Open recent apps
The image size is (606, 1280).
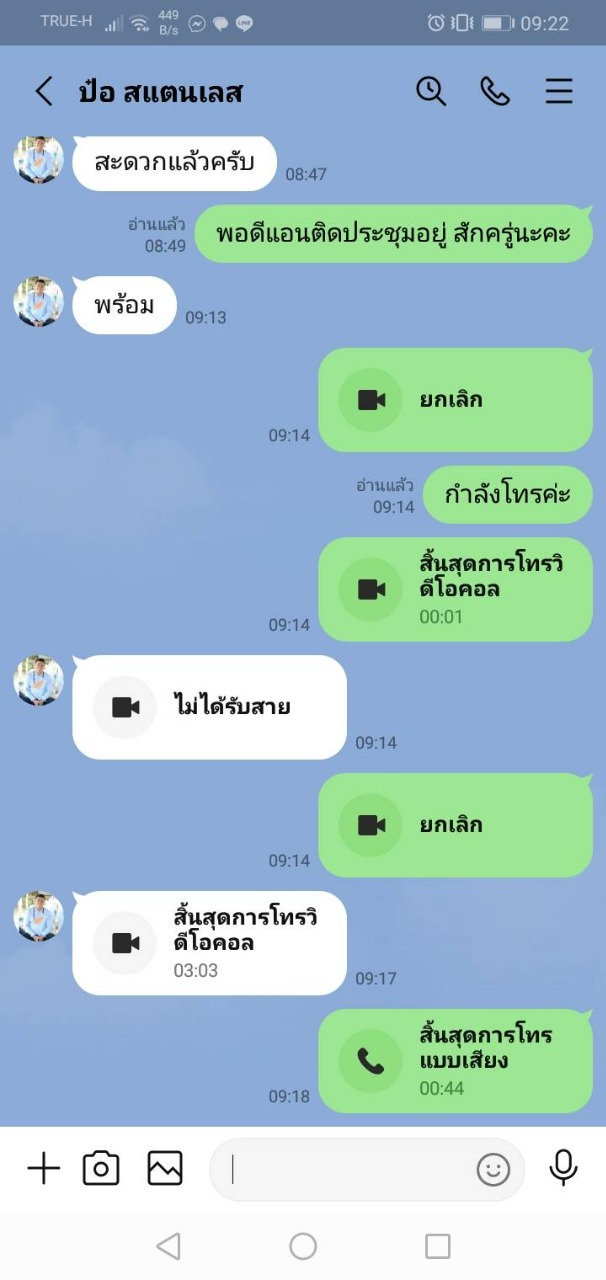click(437, 1246)
